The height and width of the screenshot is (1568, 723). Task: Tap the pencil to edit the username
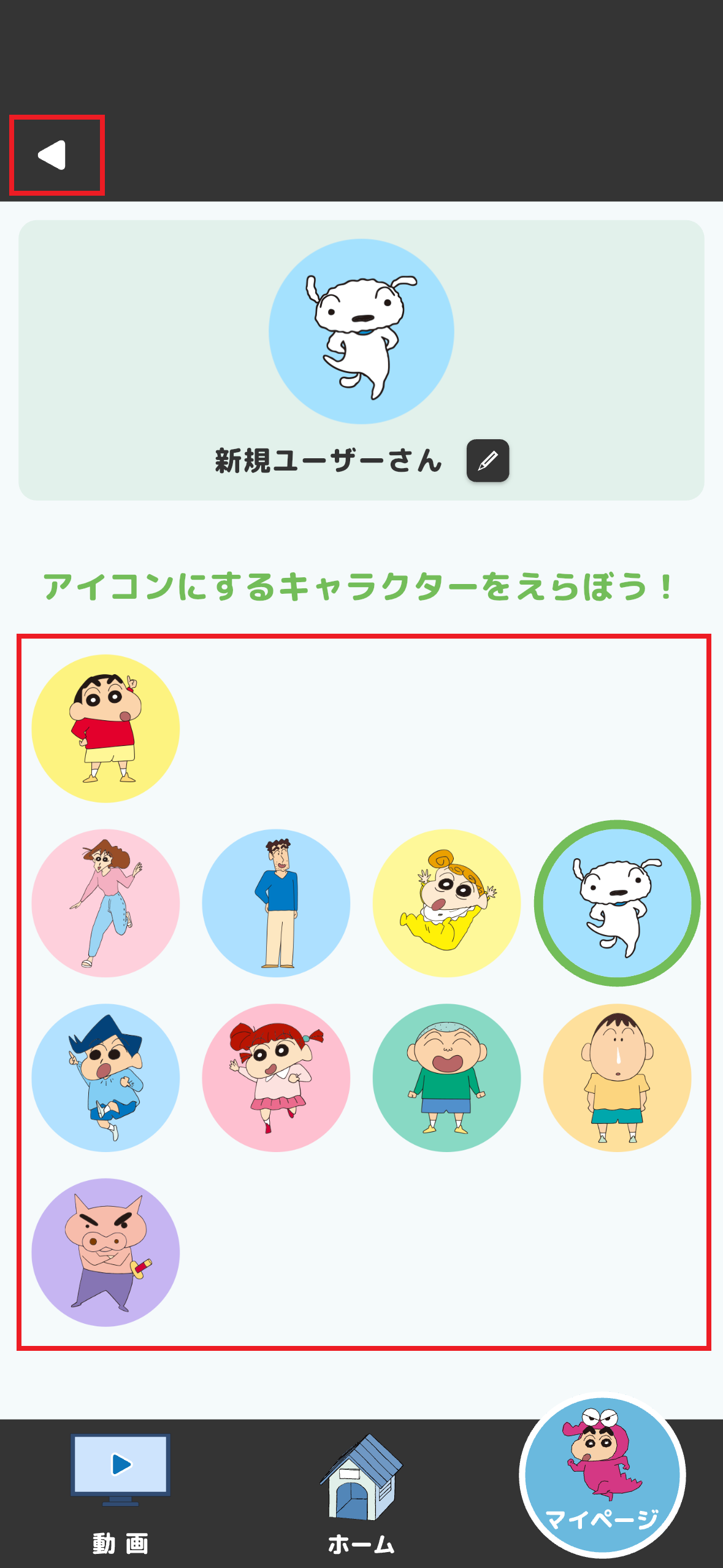489,461
